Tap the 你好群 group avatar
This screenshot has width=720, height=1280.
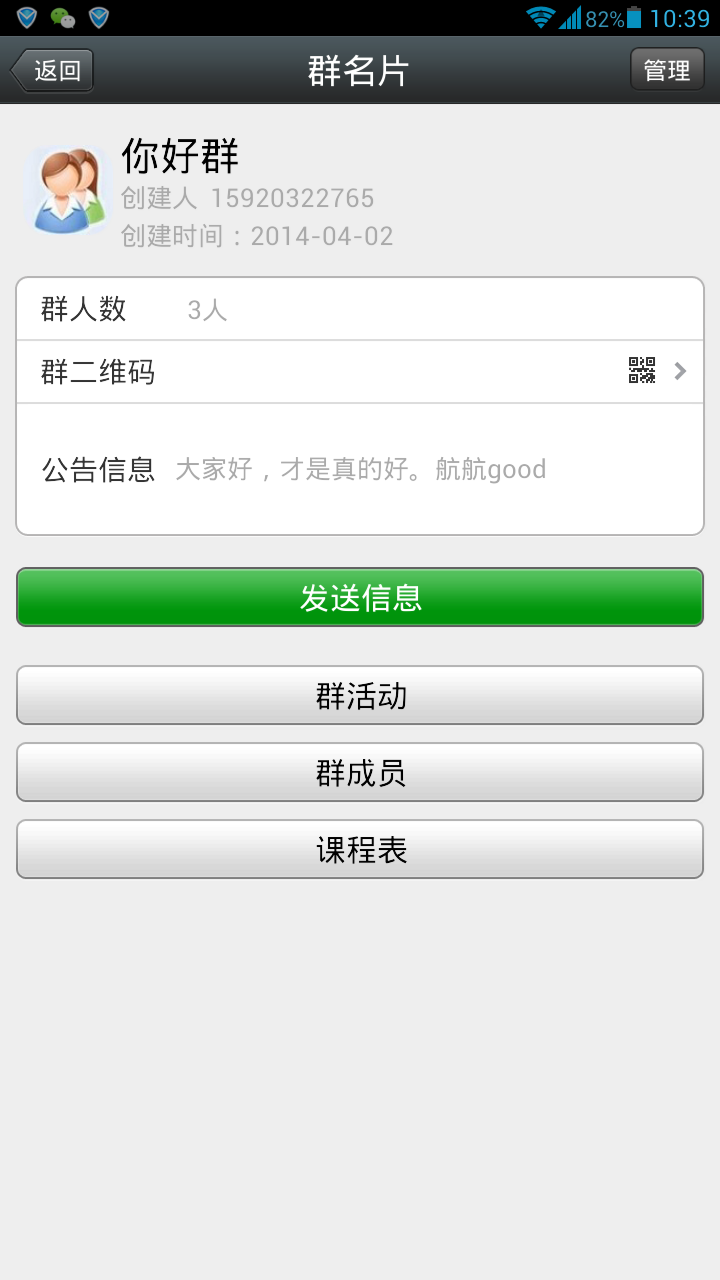pos(66,191)
